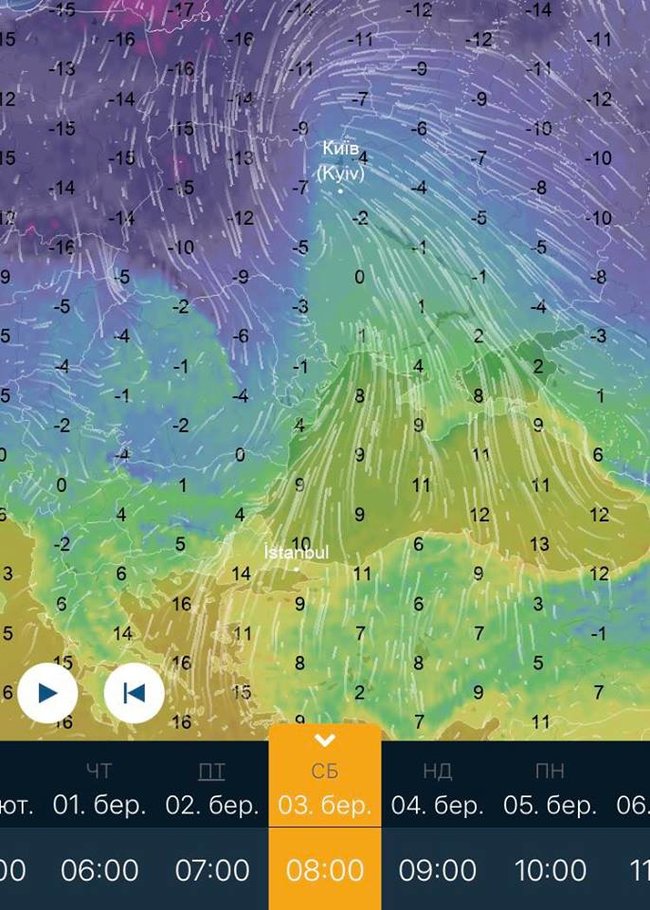Select Friday 02. бер. on the timeline

click(x=211, y=789)
